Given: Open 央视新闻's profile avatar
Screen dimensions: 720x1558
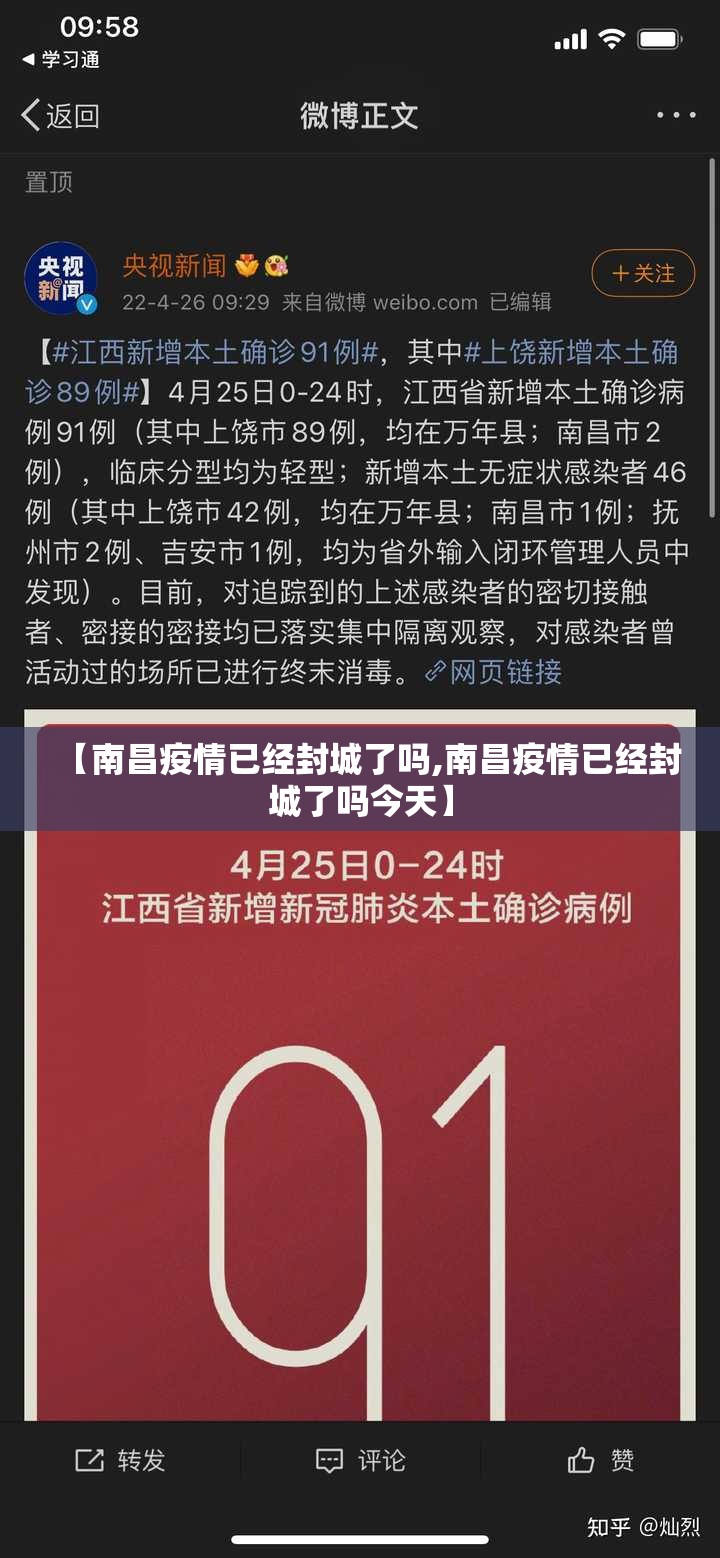Looking at the screenshot, I should (x=61, y=278).
